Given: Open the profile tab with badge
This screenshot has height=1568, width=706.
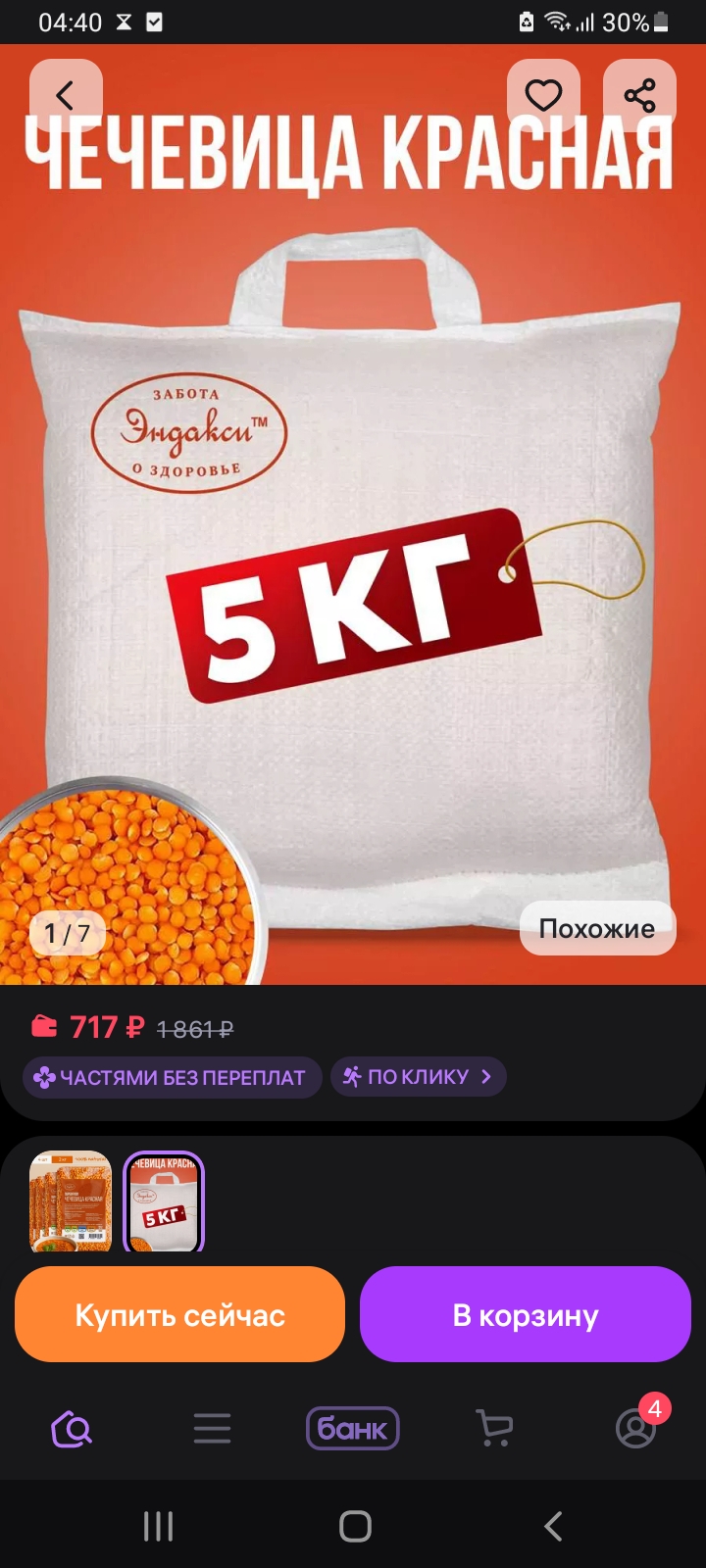Looking at the screenshot, I should click(635, 1429).
